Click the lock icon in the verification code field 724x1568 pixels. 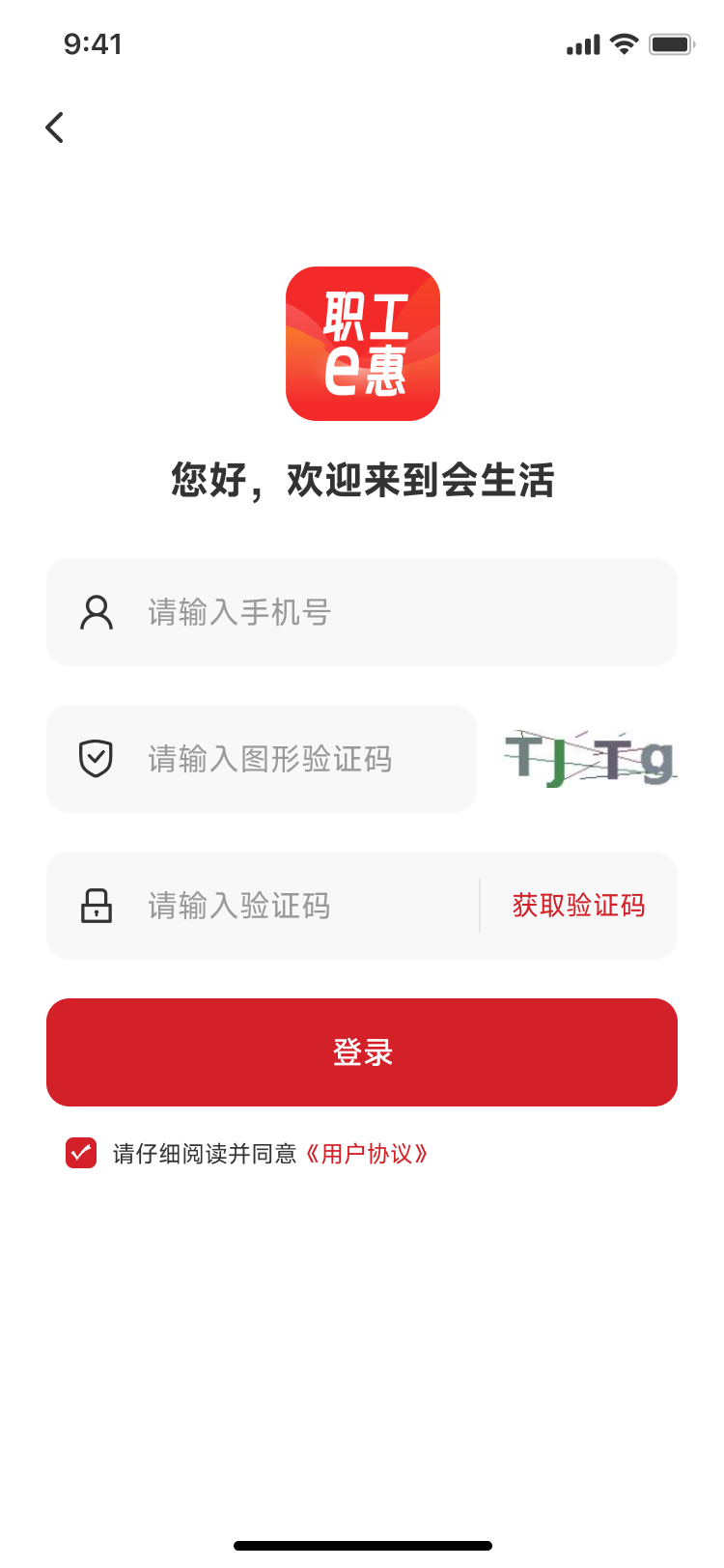[95, 906]
